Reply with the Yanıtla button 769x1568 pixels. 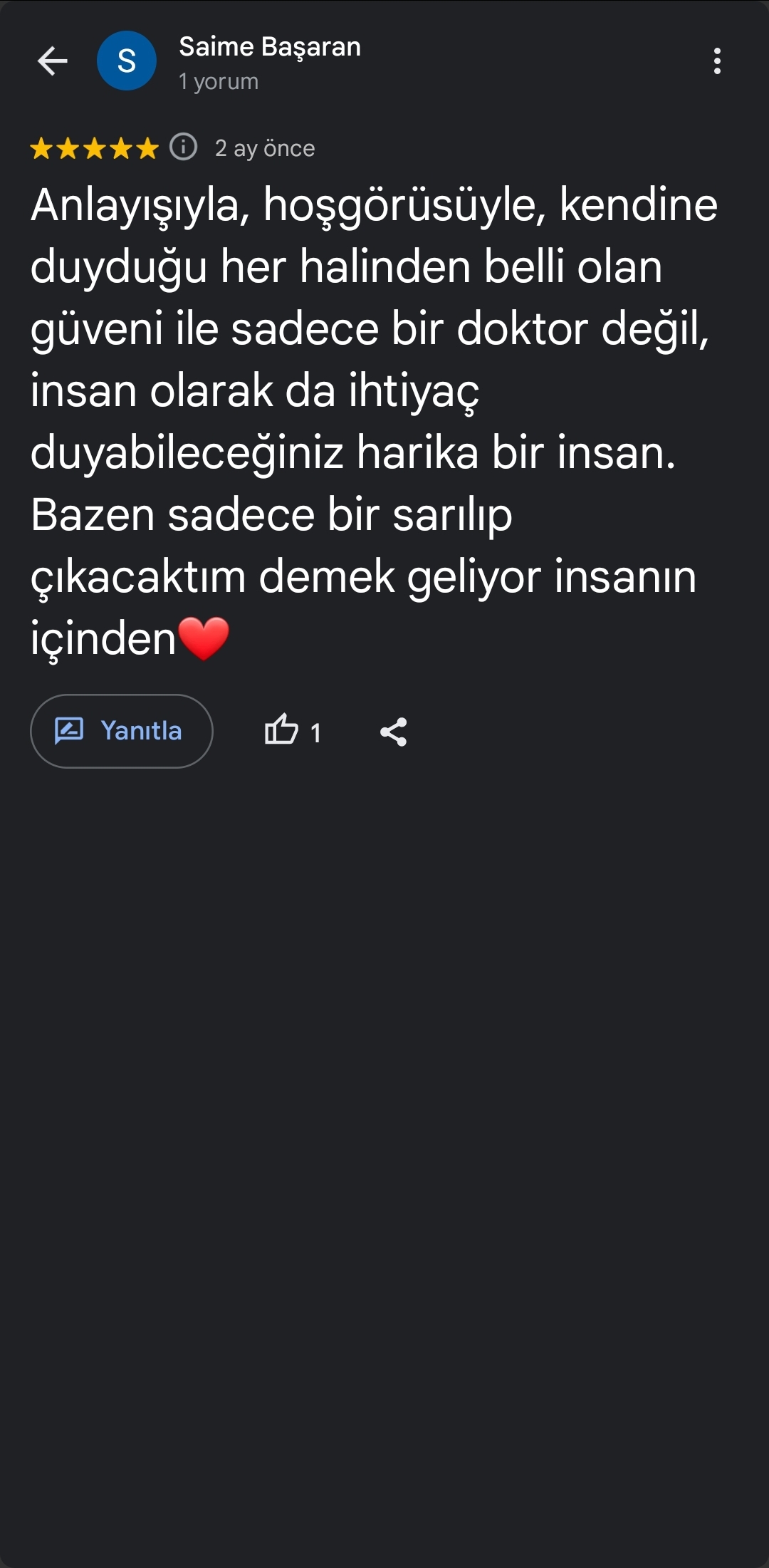pyautogui.click(x=122, y=731)
